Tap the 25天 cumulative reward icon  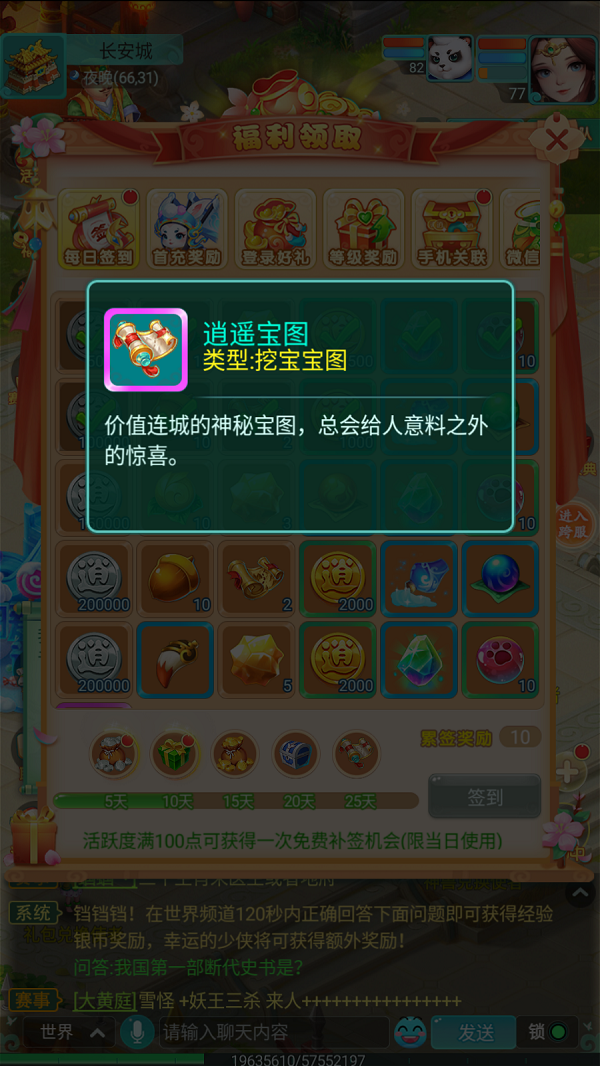(355, 754)
